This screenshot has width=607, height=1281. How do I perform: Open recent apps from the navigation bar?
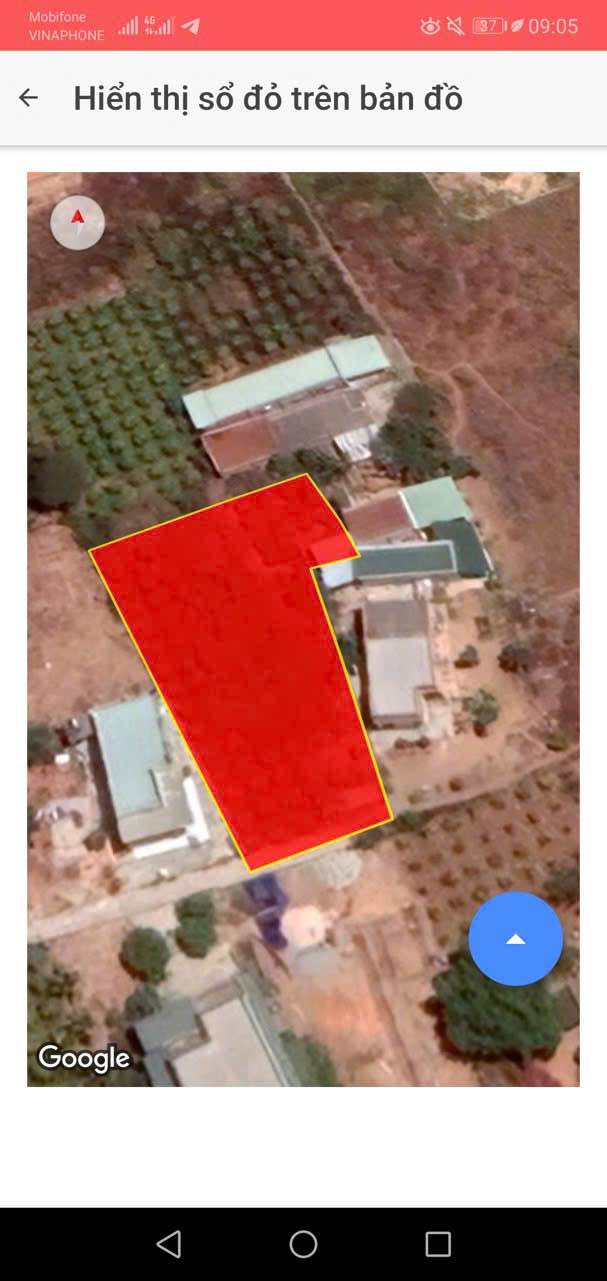point(438,1244)
